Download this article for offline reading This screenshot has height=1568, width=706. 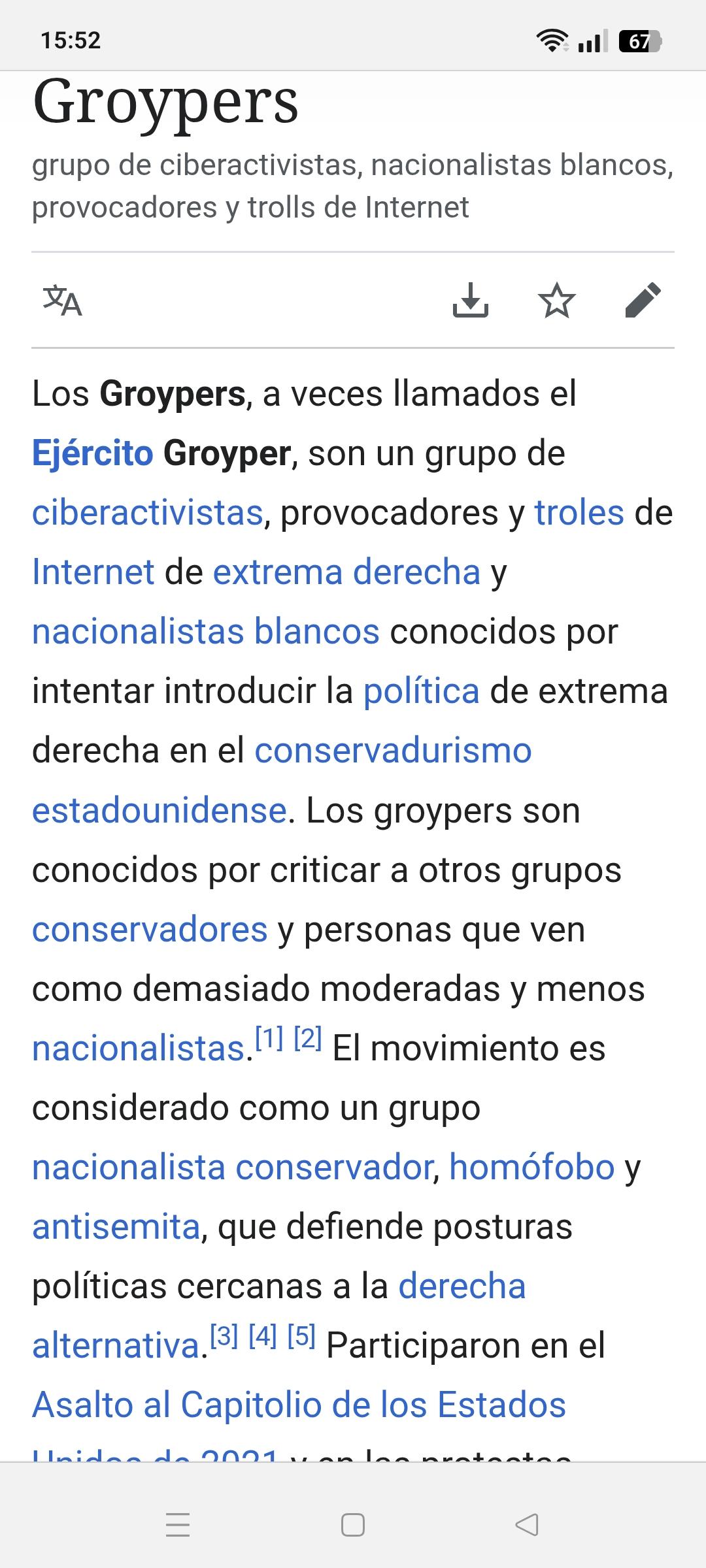pos(471,301)
